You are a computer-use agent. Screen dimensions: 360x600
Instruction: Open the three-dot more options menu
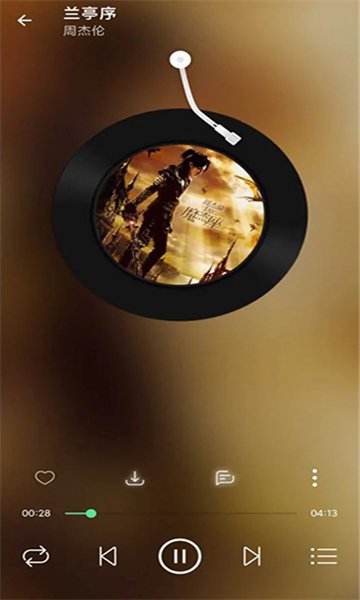[x=314, y=478]
